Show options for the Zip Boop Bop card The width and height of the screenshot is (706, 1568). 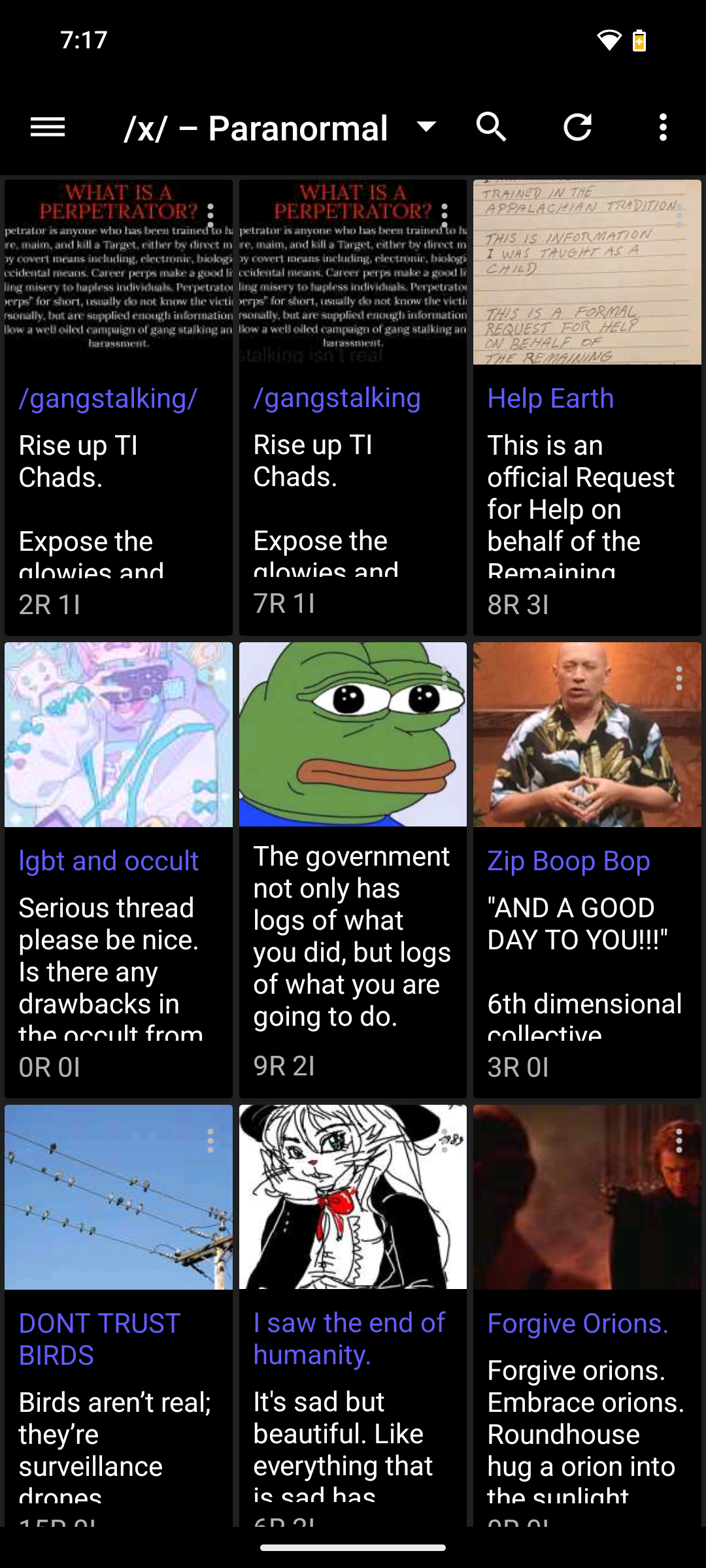679,678
